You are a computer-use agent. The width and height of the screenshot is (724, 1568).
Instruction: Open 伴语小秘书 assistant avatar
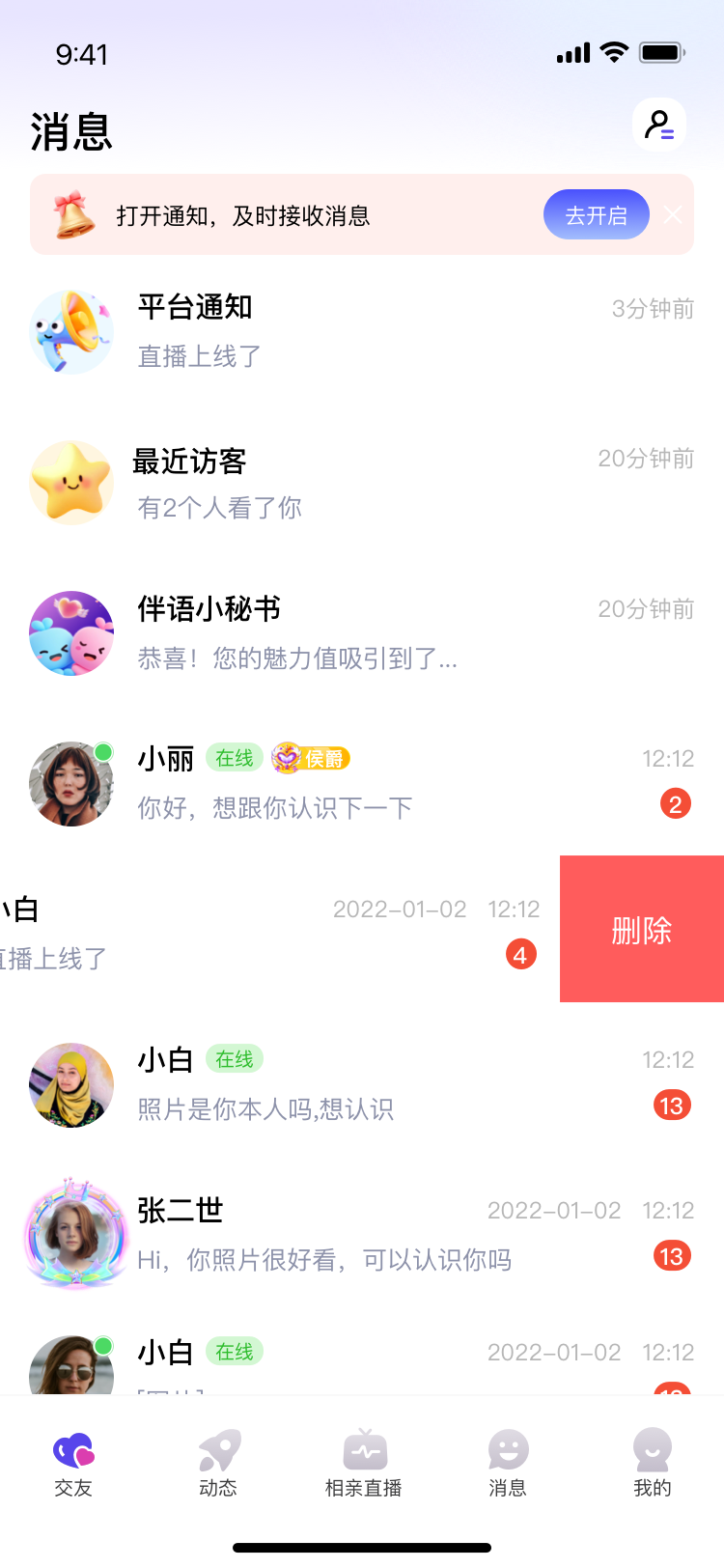[x=71, y=632]
